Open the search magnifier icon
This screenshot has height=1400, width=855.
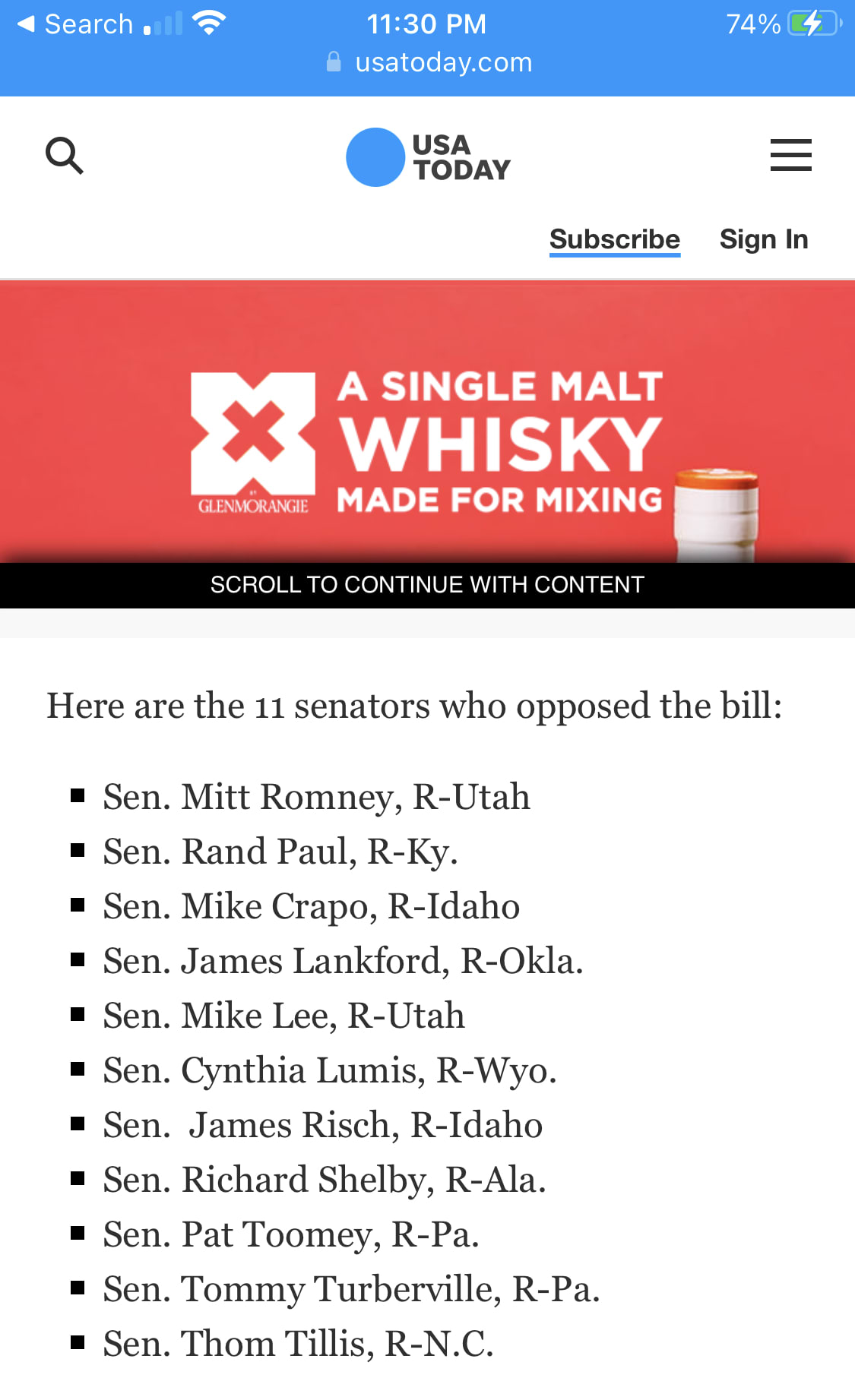click(65, 156)
